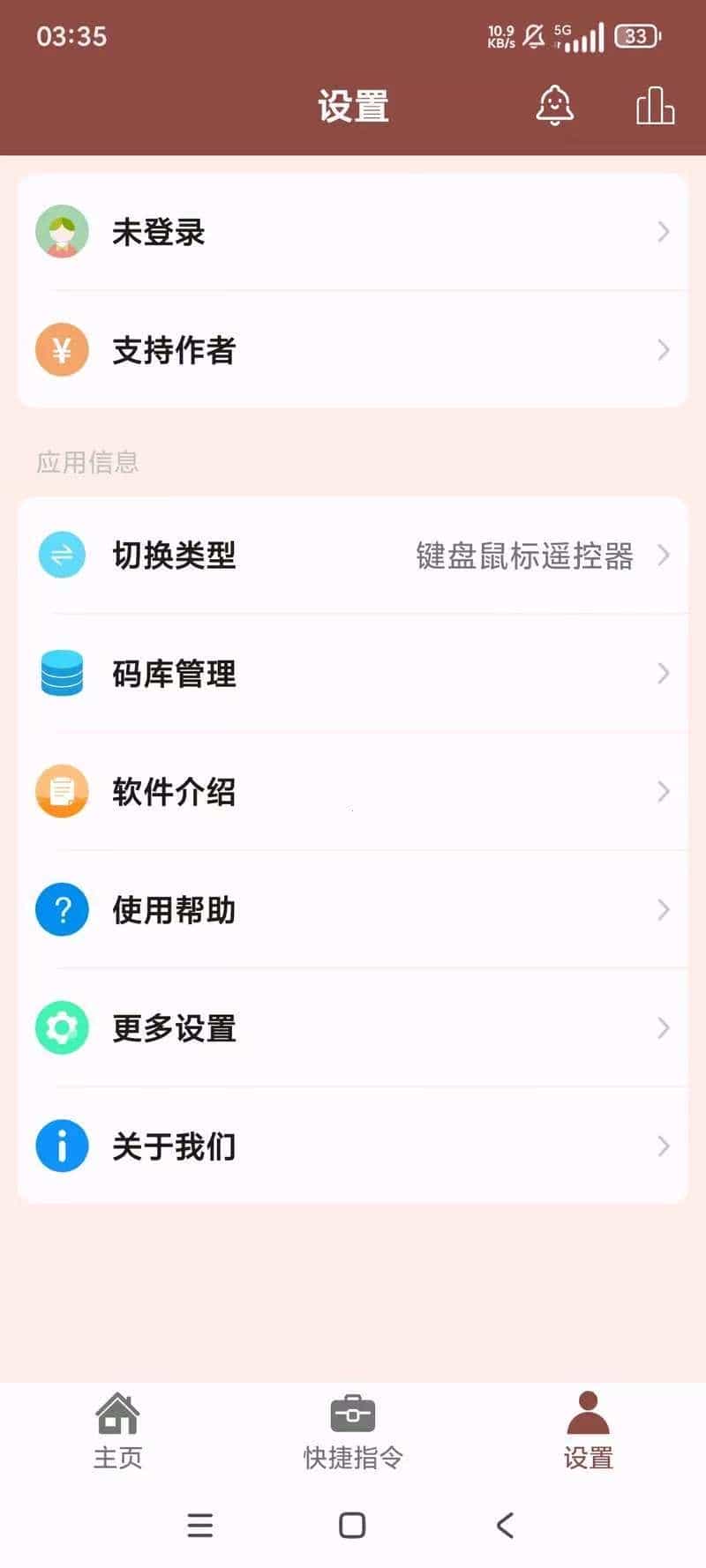Tap the system back button
Viewport: 706px width, 1568px height.
(x=505, y=1525)
